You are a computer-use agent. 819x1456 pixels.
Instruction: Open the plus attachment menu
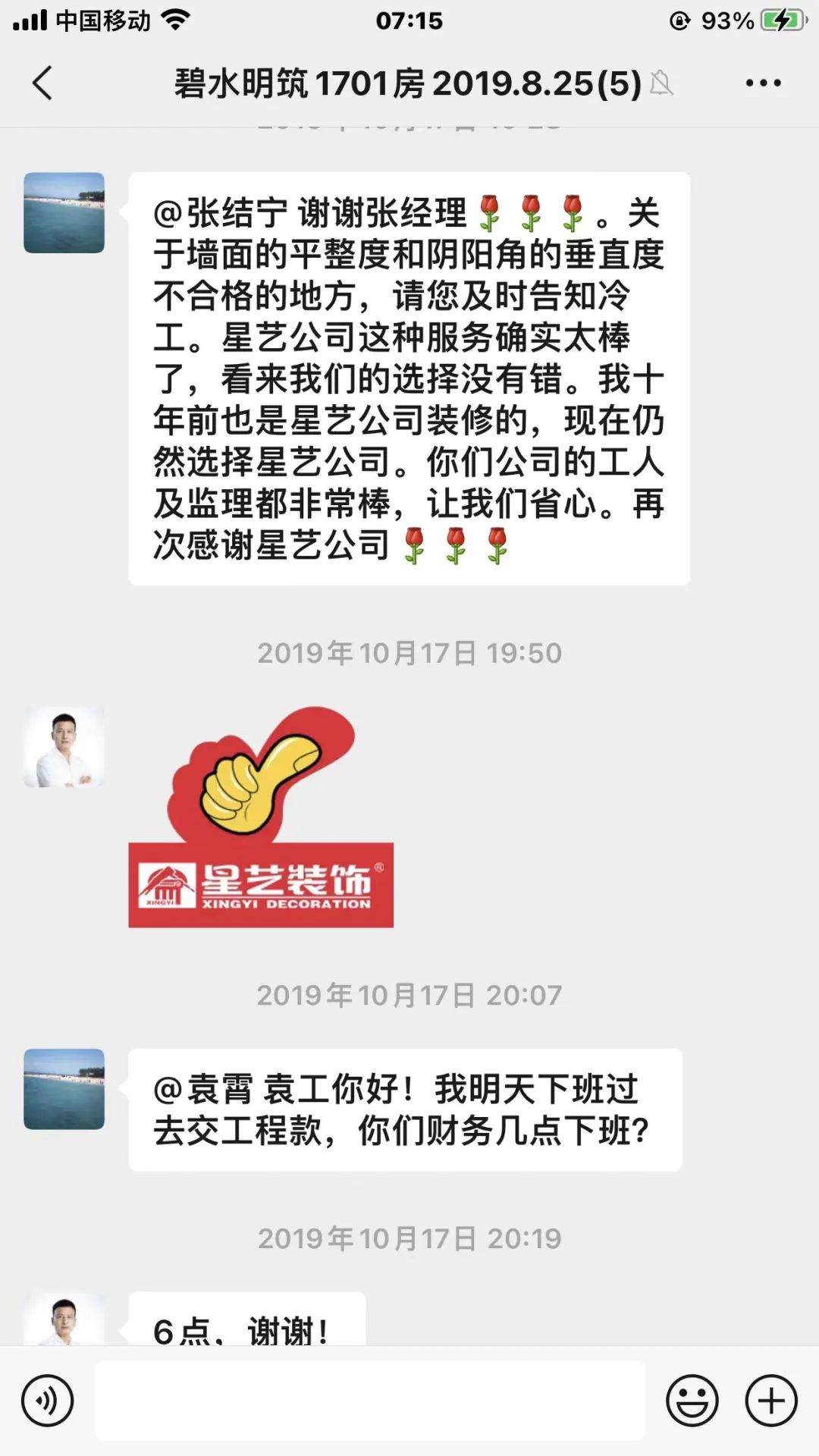[x=771, y=1401]
